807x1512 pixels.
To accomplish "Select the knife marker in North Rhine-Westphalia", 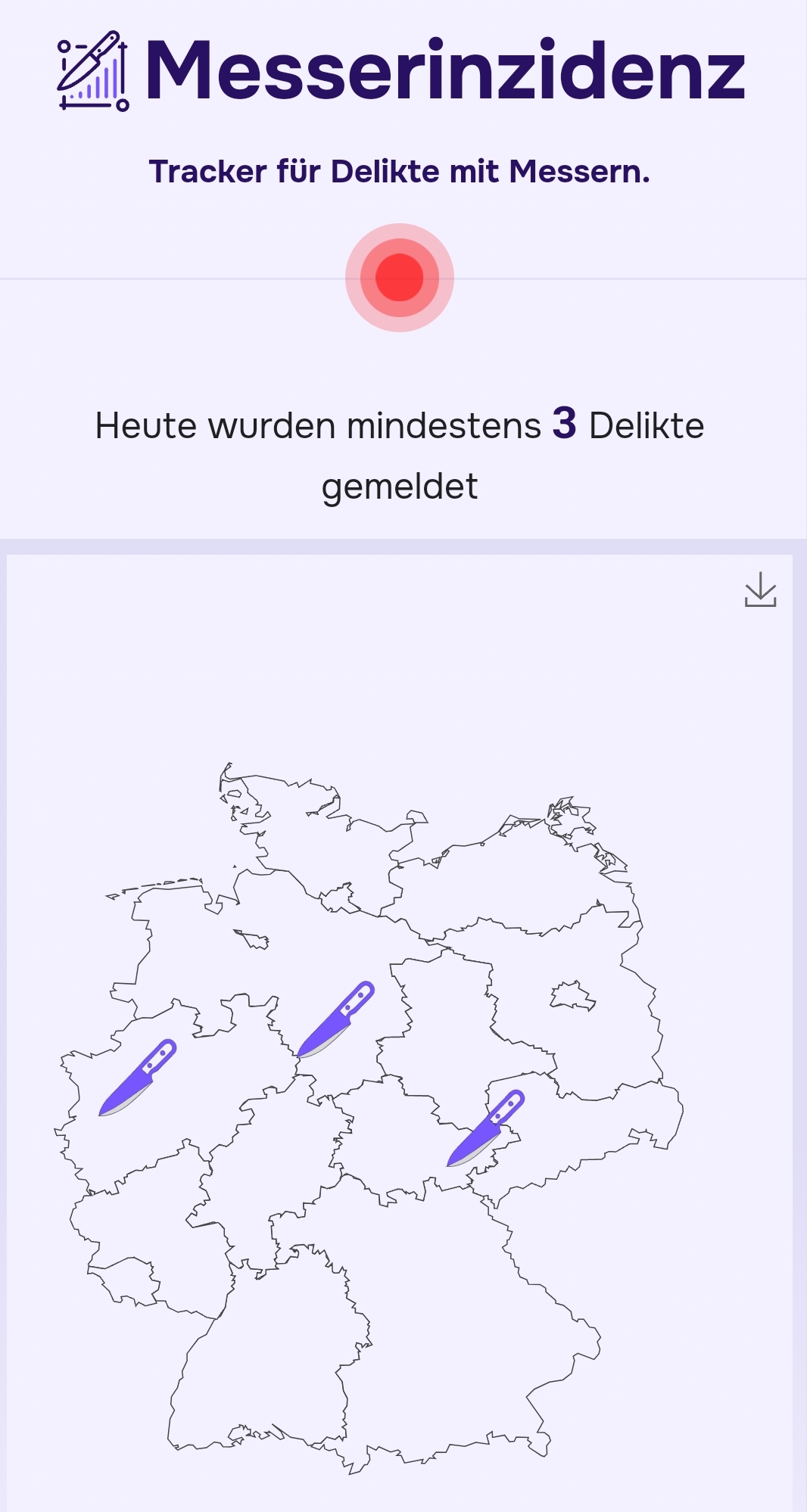I will pyautogui.click(x=137, y=1078).
